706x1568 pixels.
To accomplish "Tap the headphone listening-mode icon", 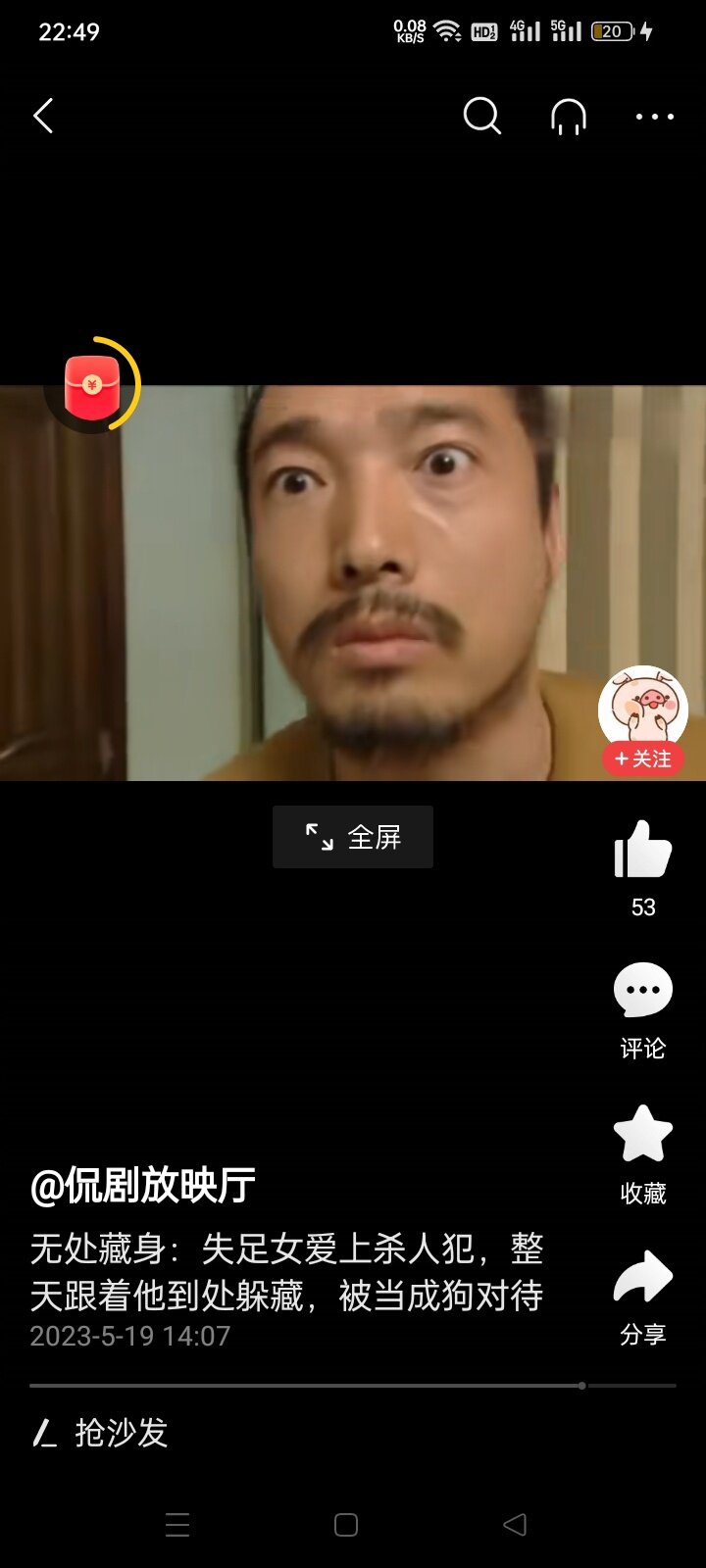I will [x=569, y=116].
